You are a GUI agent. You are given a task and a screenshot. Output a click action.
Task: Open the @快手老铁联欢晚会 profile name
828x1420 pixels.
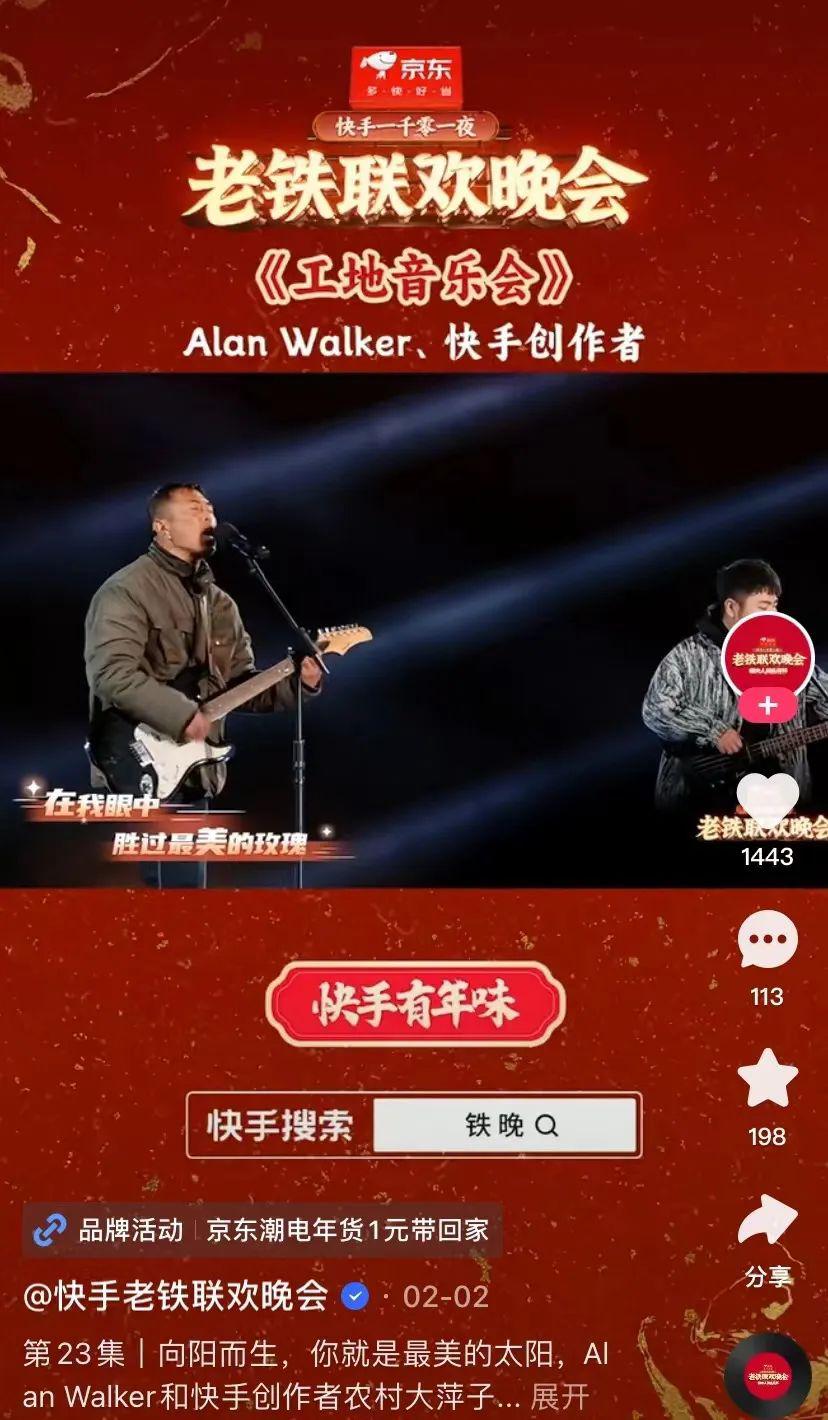pyautogui.click(x=176, y=1297)
